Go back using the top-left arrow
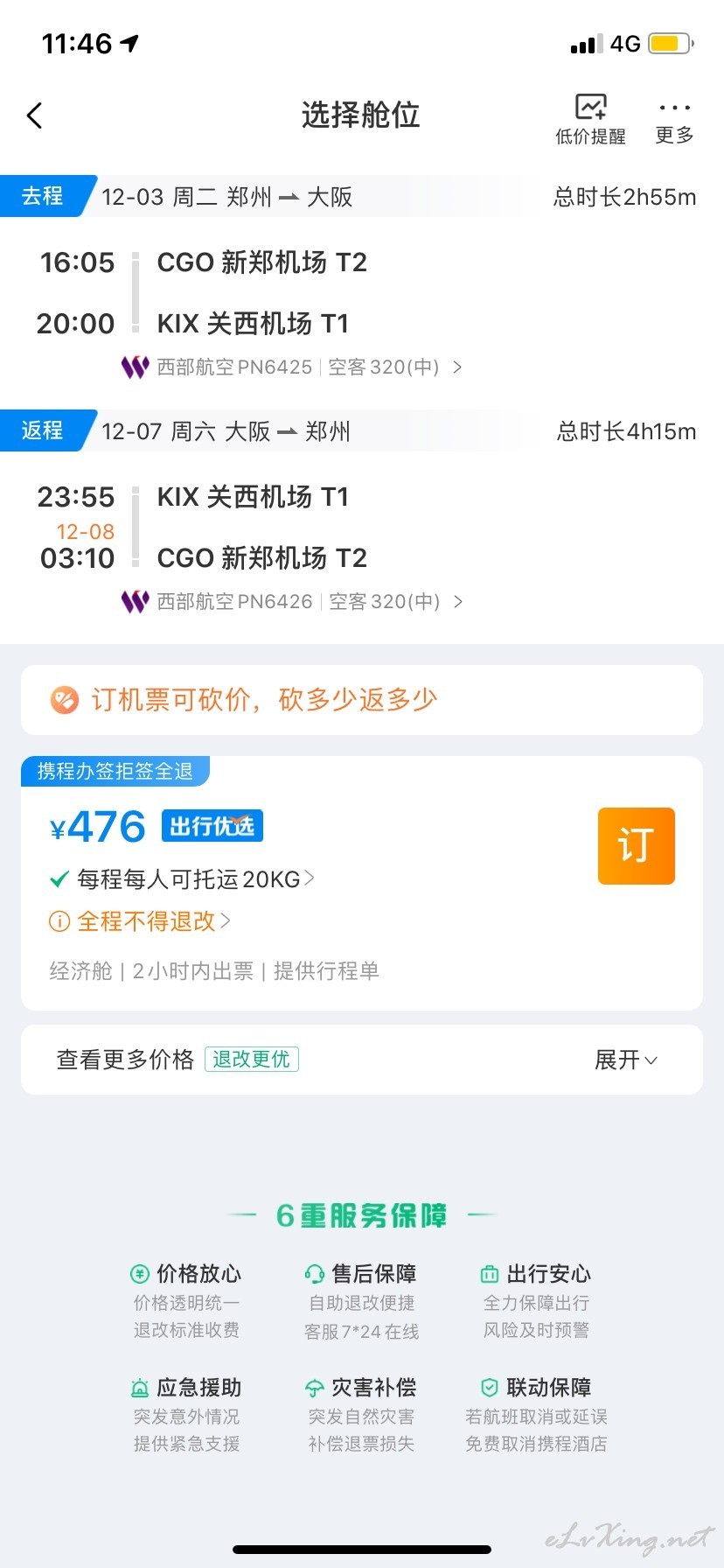724x1568 pixels. pyautogui.click(x=35, y=115)
